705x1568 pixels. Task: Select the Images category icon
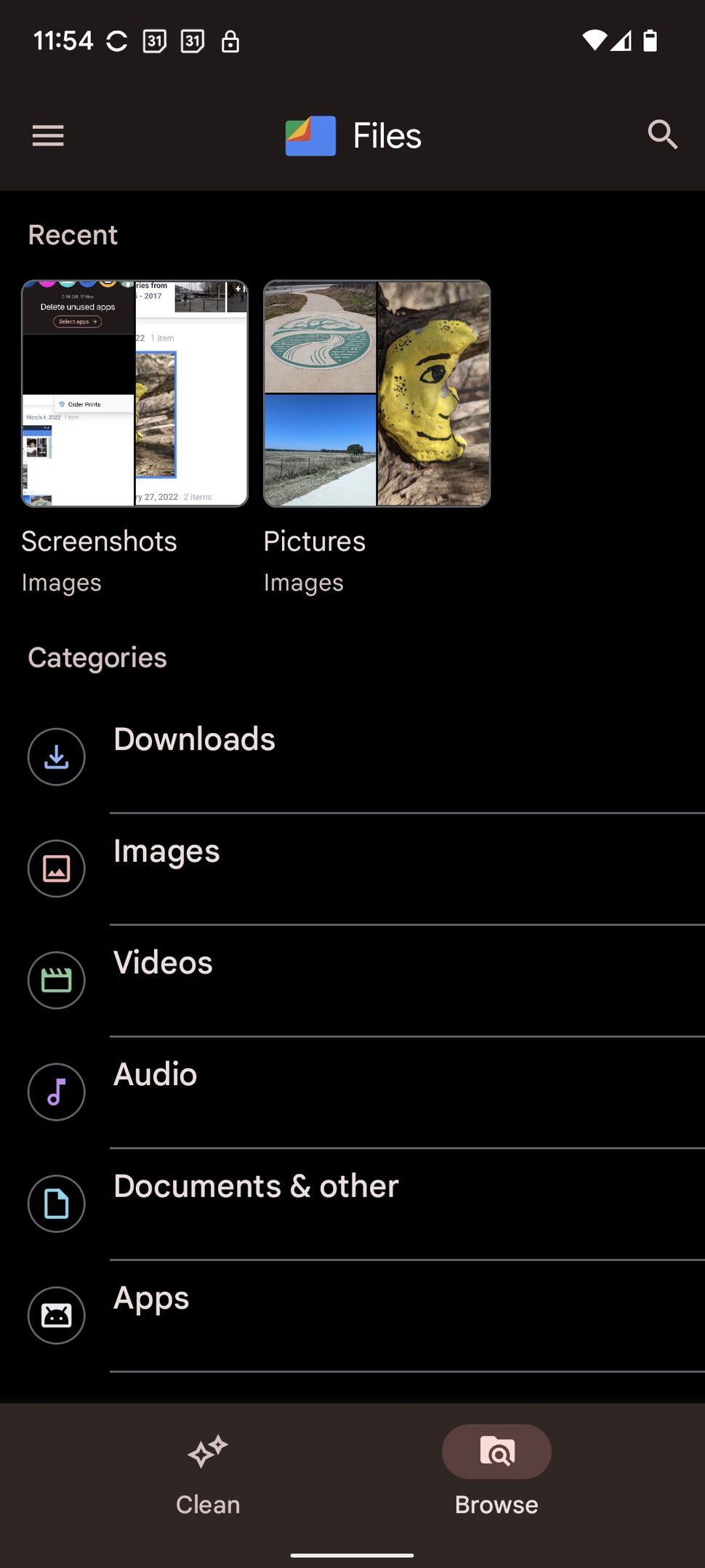click(x=56, y=868)
